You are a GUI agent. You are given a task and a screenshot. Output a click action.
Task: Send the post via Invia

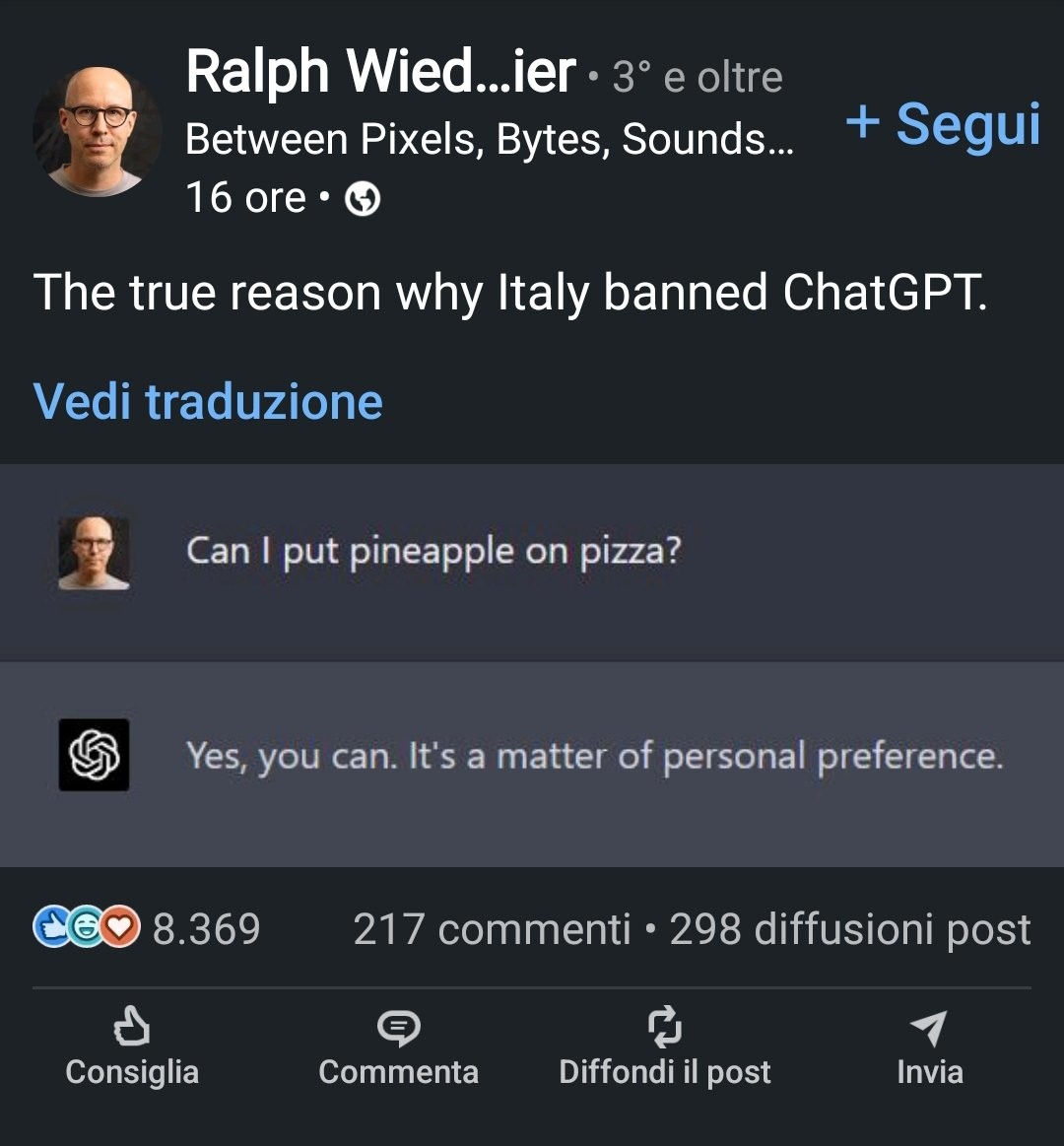[x=929, y=1048]
